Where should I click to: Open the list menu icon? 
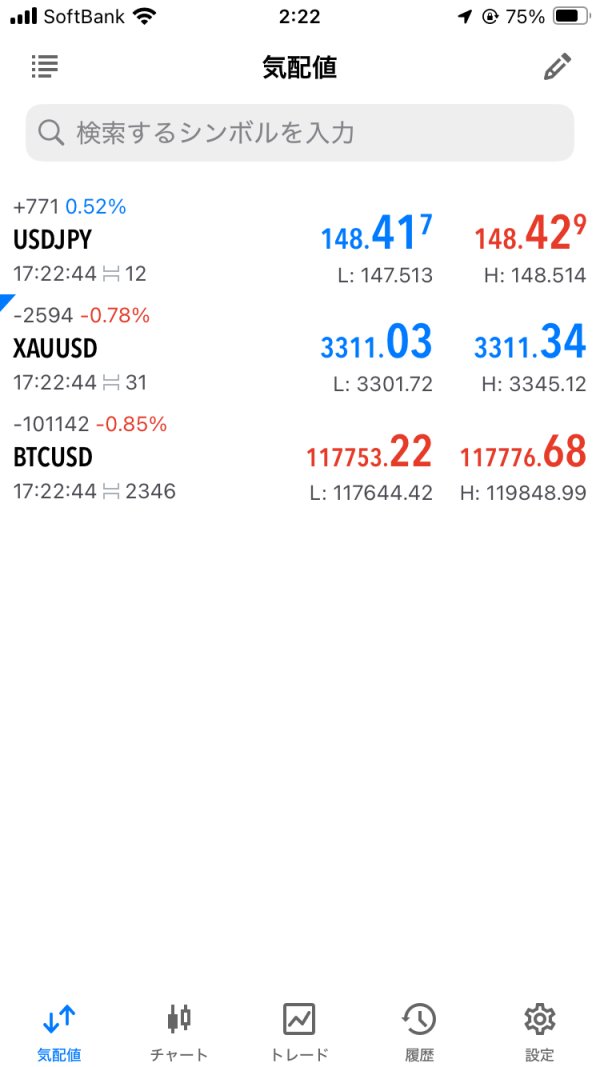tap(44, 67)
